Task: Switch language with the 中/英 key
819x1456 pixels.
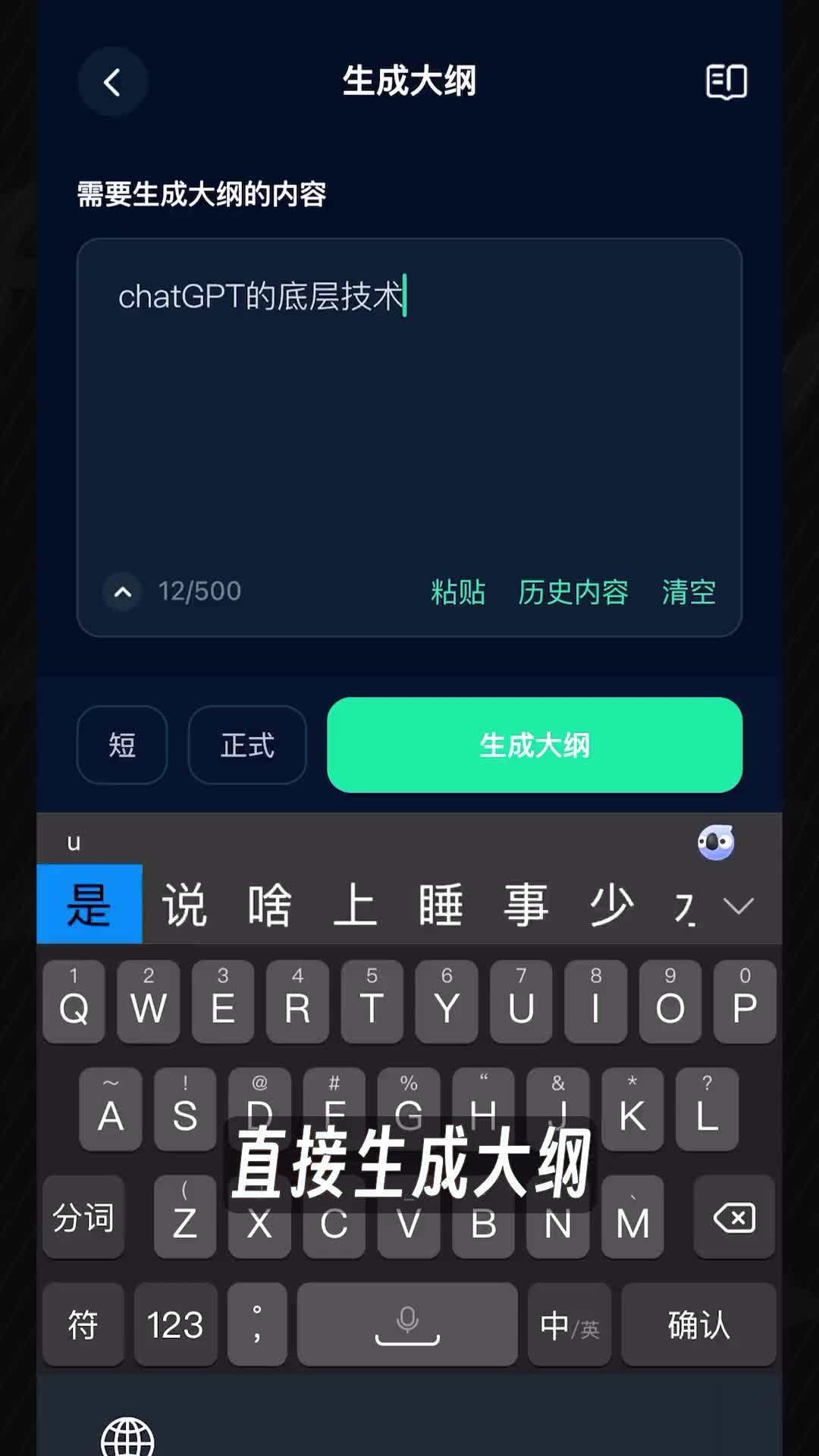Action: tap(570, 1325)
